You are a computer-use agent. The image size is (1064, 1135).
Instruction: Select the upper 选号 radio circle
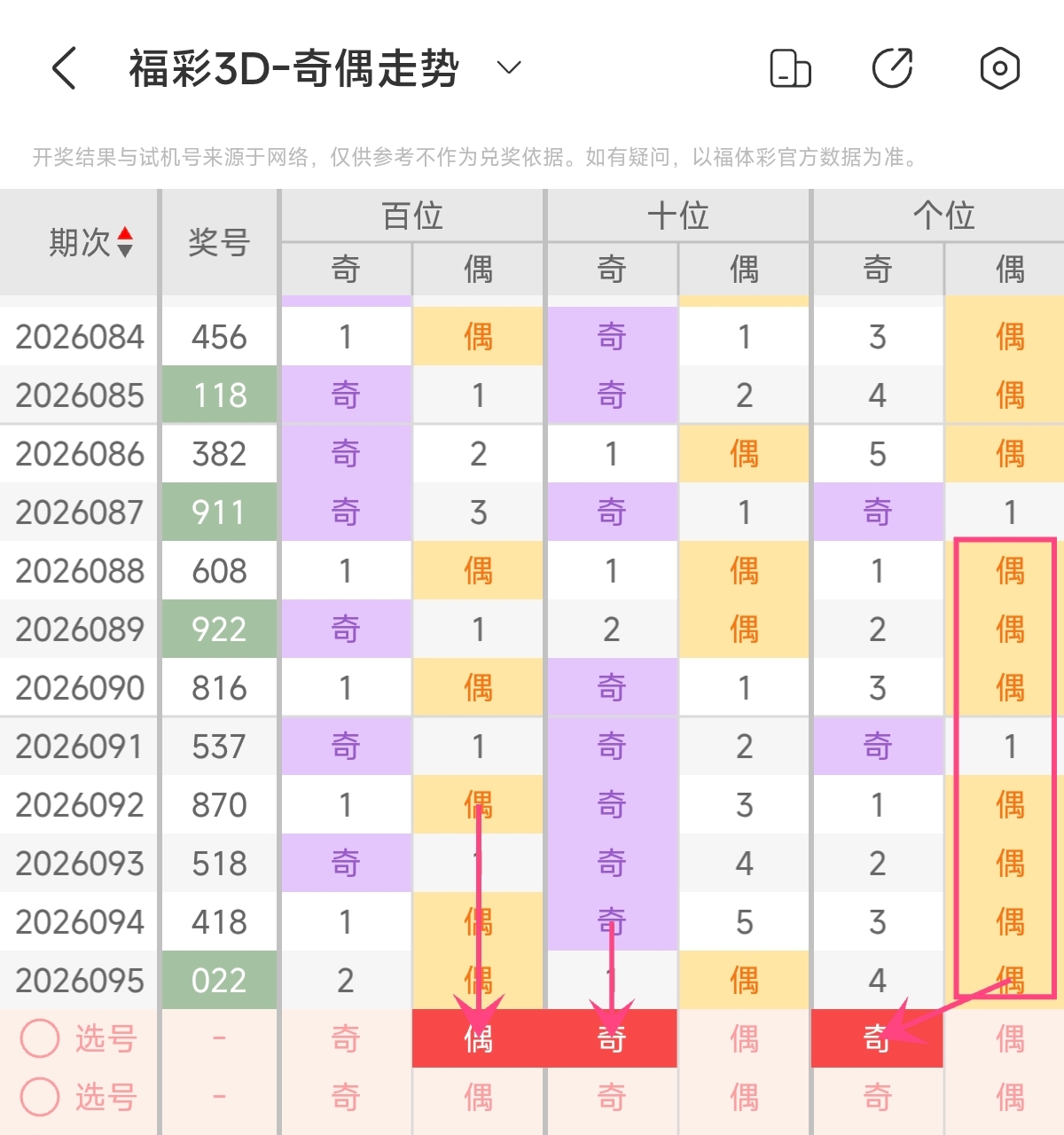pyautogui.click(x=40, y=1038)
